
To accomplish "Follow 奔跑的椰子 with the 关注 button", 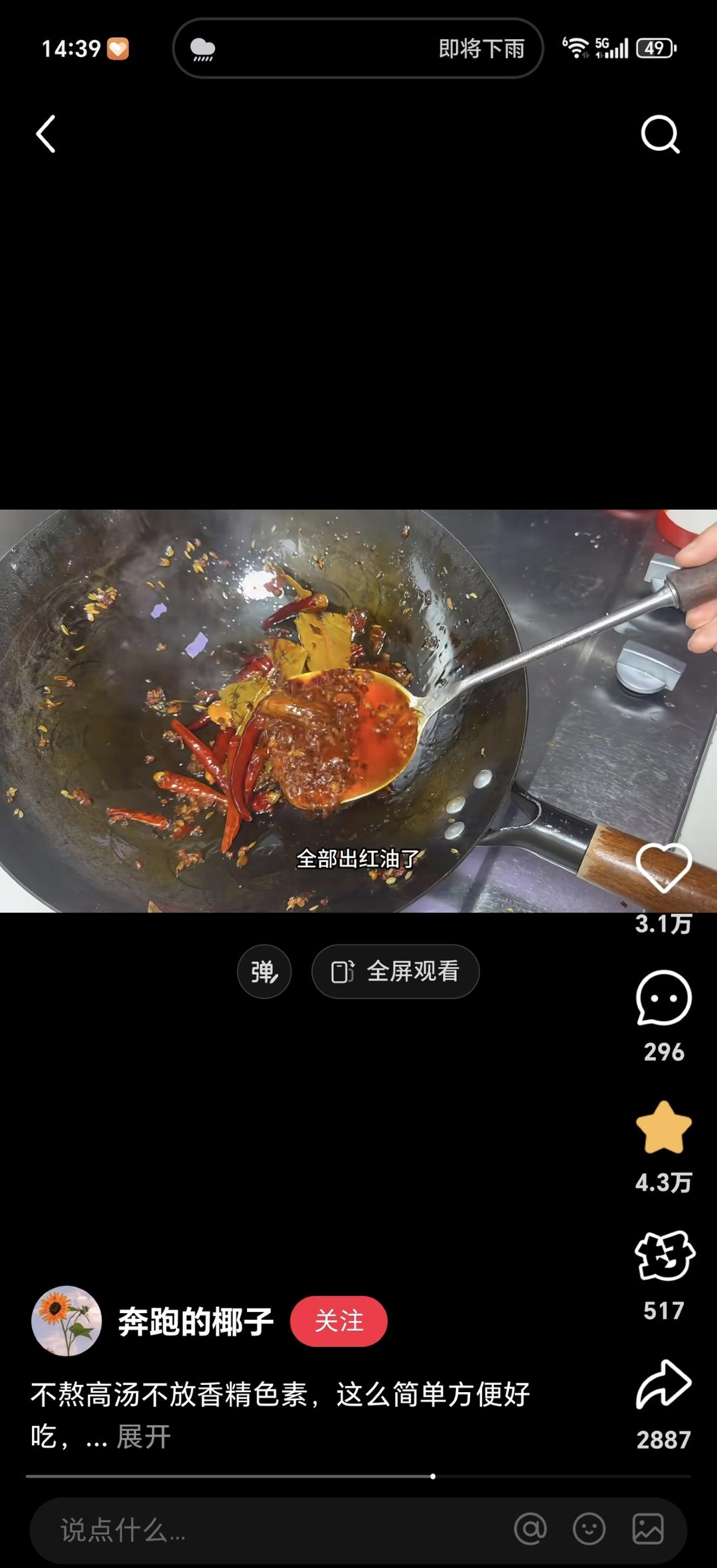I will (339, 1320).
